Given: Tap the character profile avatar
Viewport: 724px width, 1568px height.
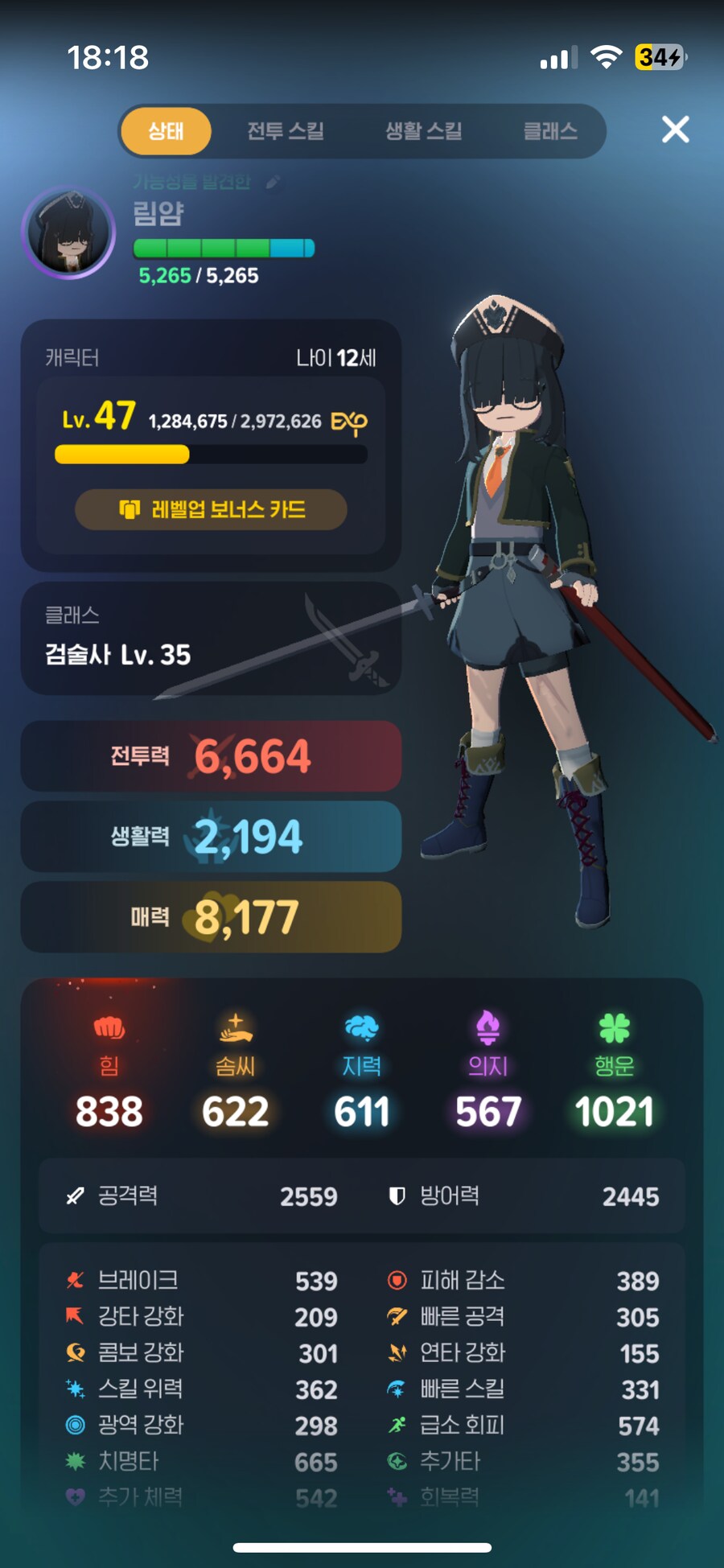Looking at the screenshot, I should coord(69,233).
